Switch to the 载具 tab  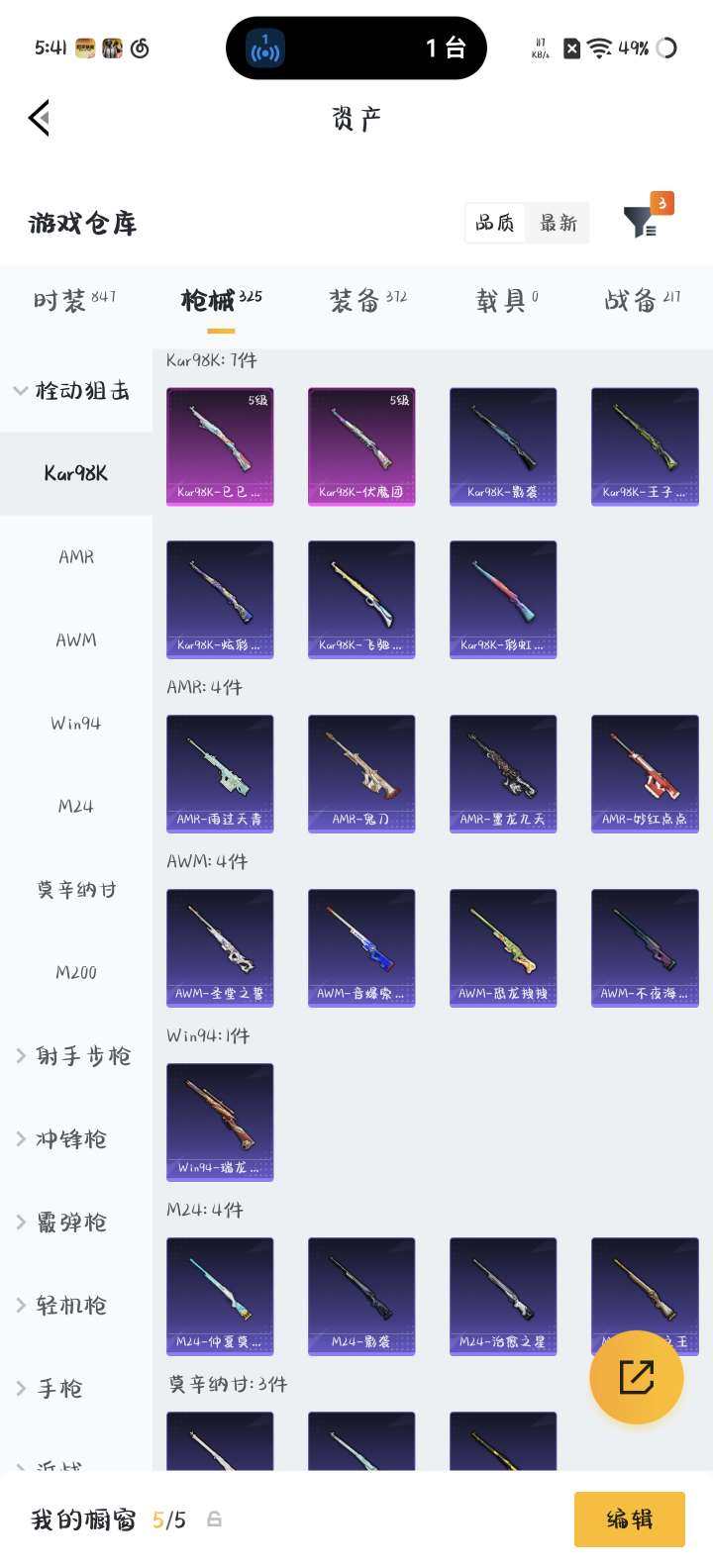pos(506,300)
